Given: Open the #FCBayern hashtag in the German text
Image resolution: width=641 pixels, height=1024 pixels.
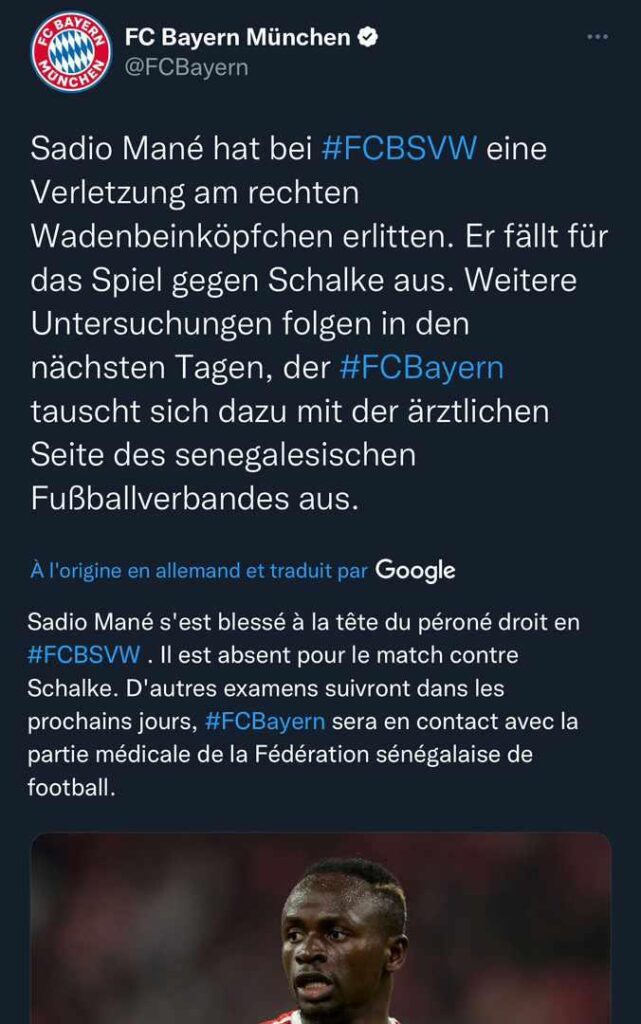Looking at the screenshot, I should click(421, 368).
